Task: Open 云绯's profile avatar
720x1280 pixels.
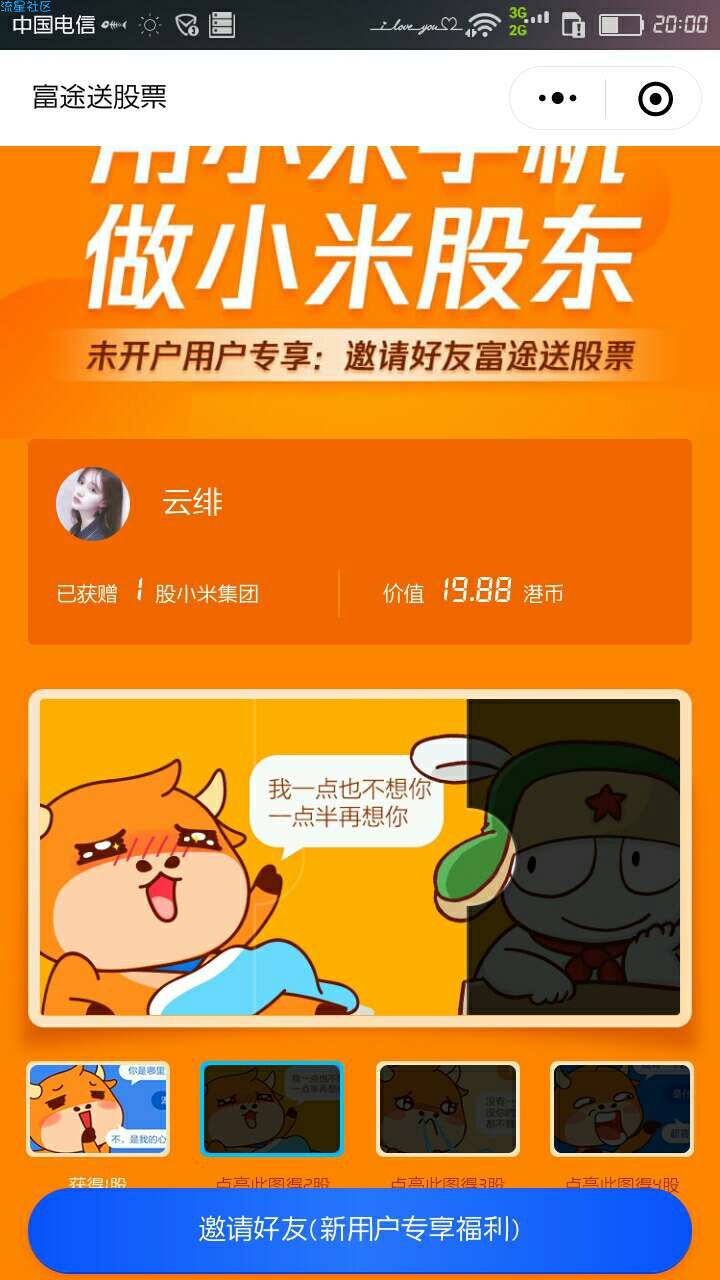Action: point(93,504)
